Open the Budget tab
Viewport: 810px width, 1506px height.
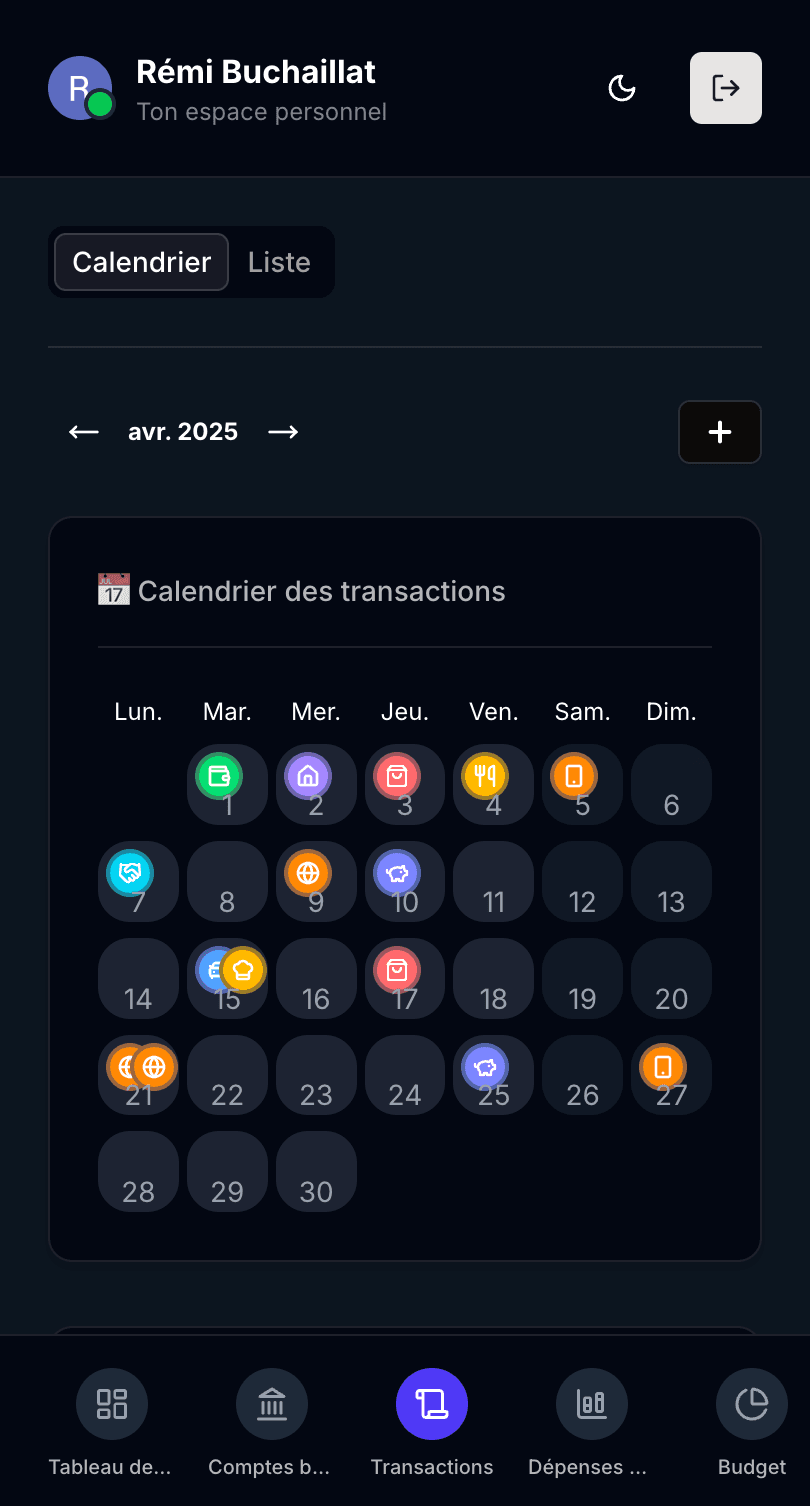click(751, 1422)
